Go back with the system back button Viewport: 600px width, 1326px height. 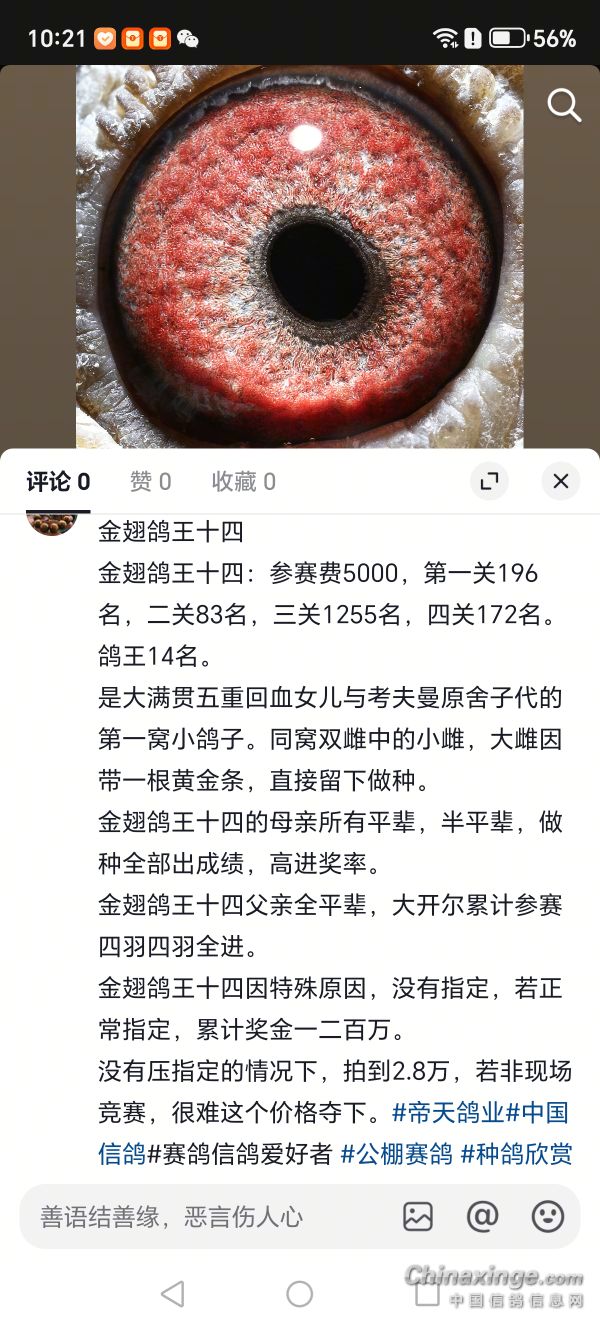click(172, 1294)
